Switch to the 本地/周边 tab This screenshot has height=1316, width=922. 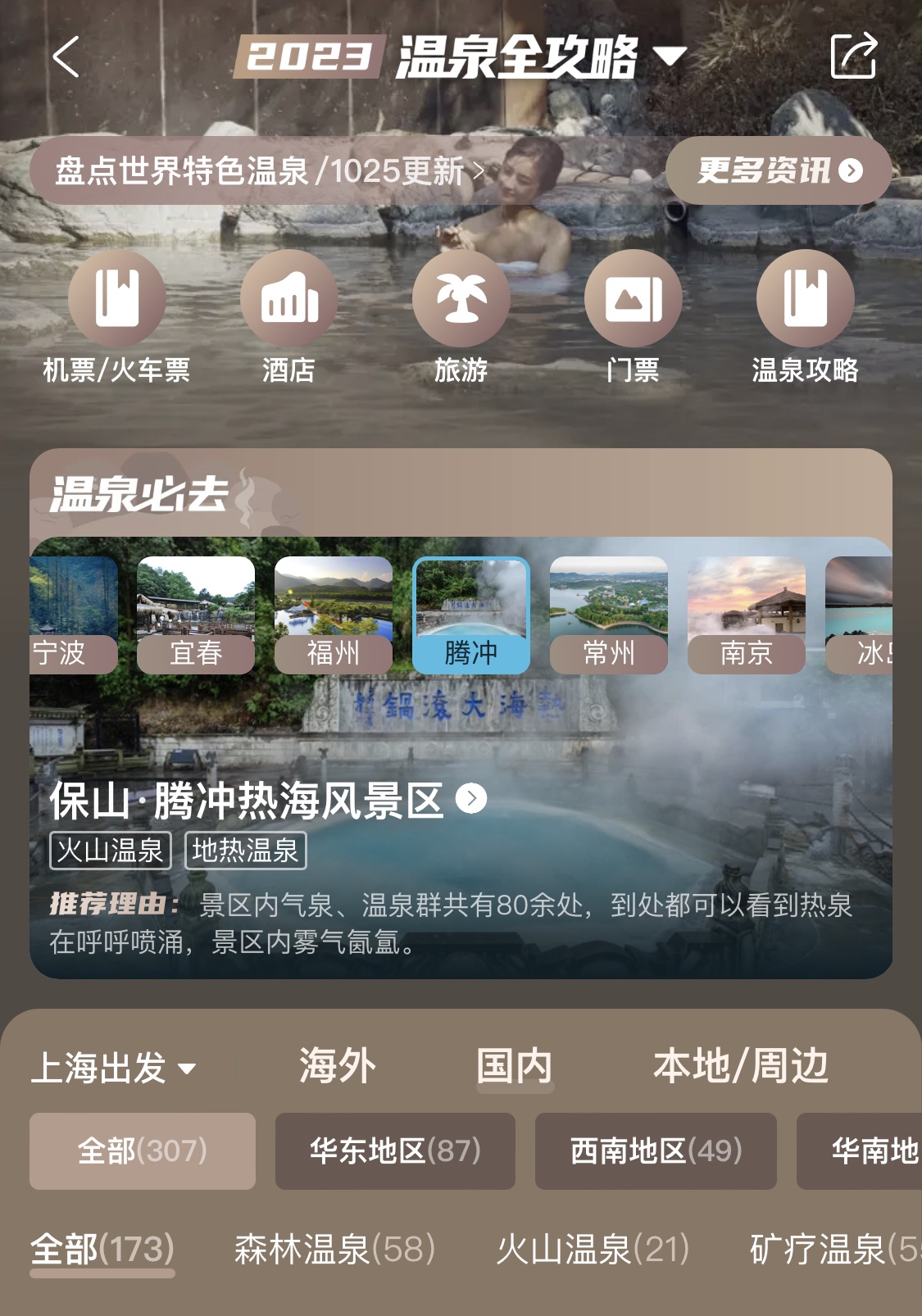point(740,1066)
